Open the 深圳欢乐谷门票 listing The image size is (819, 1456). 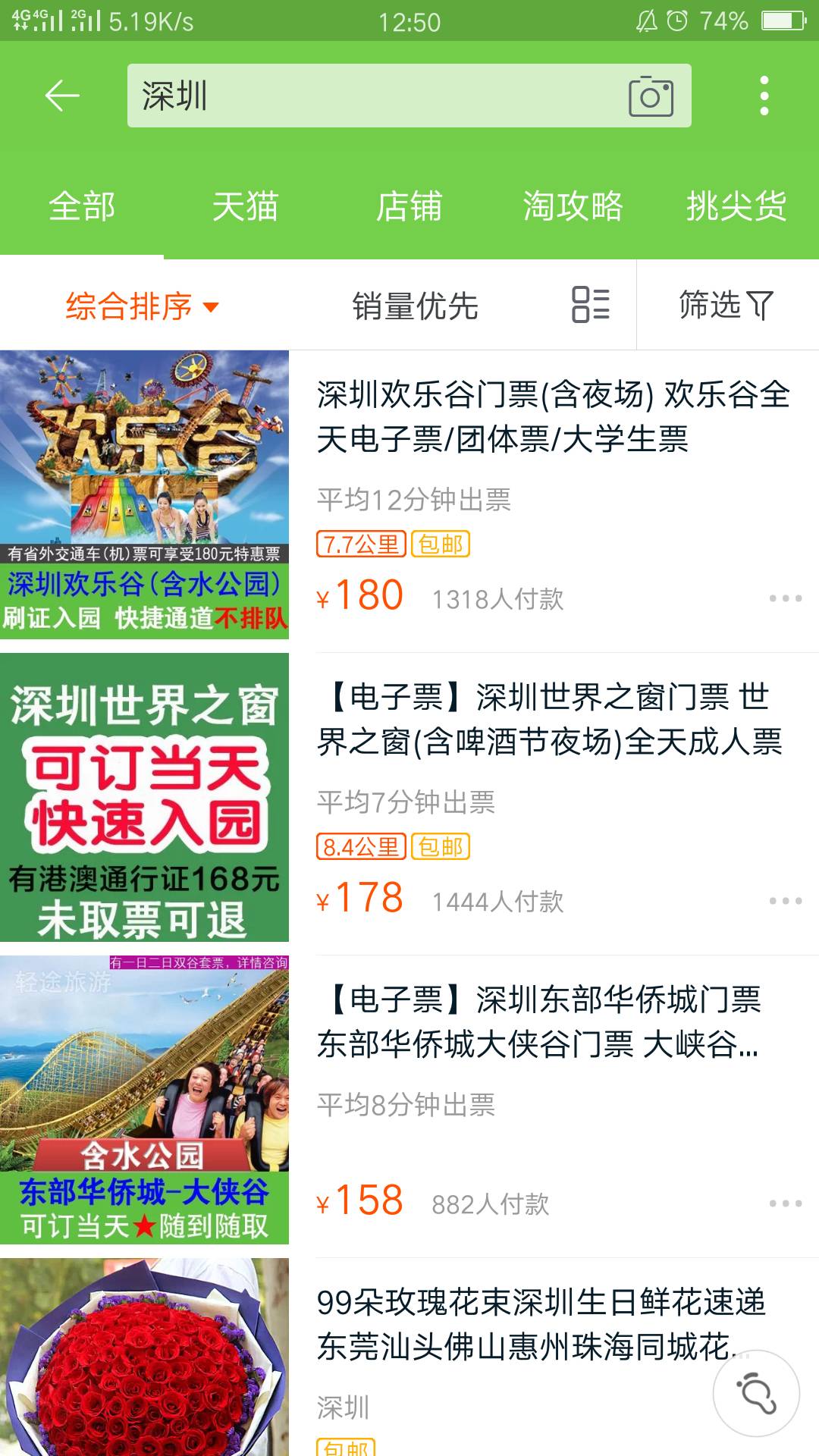552,417
